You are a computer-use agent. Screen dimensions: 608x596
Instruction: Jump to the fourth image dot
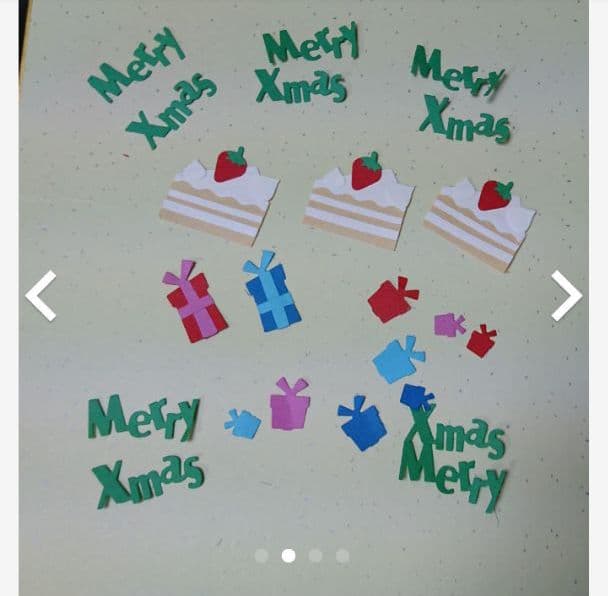(x=342, y=555)
